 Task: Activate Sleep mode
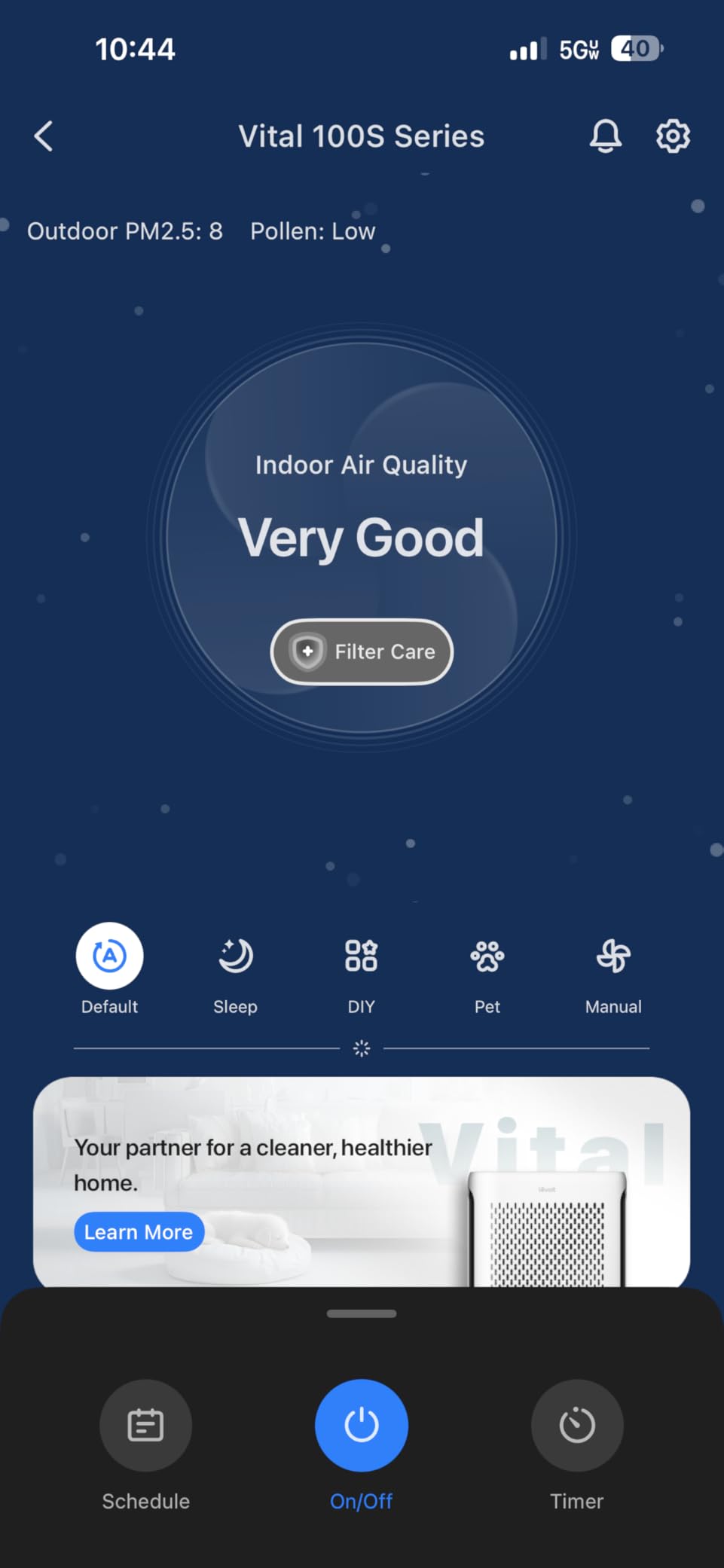point(234,955)
